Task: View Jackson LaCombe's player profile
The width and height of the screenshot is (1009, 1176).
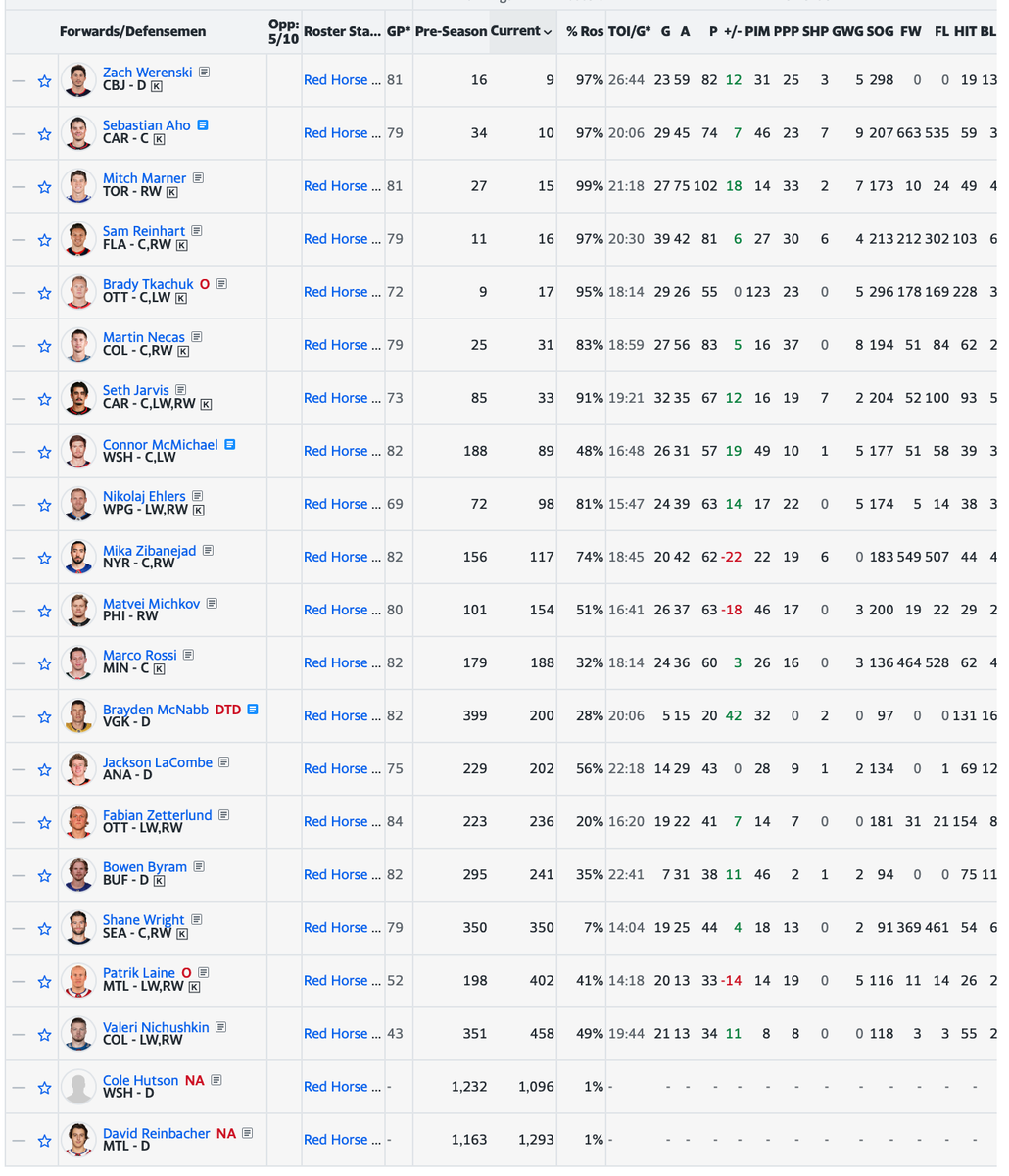Action: coord(158,761)
